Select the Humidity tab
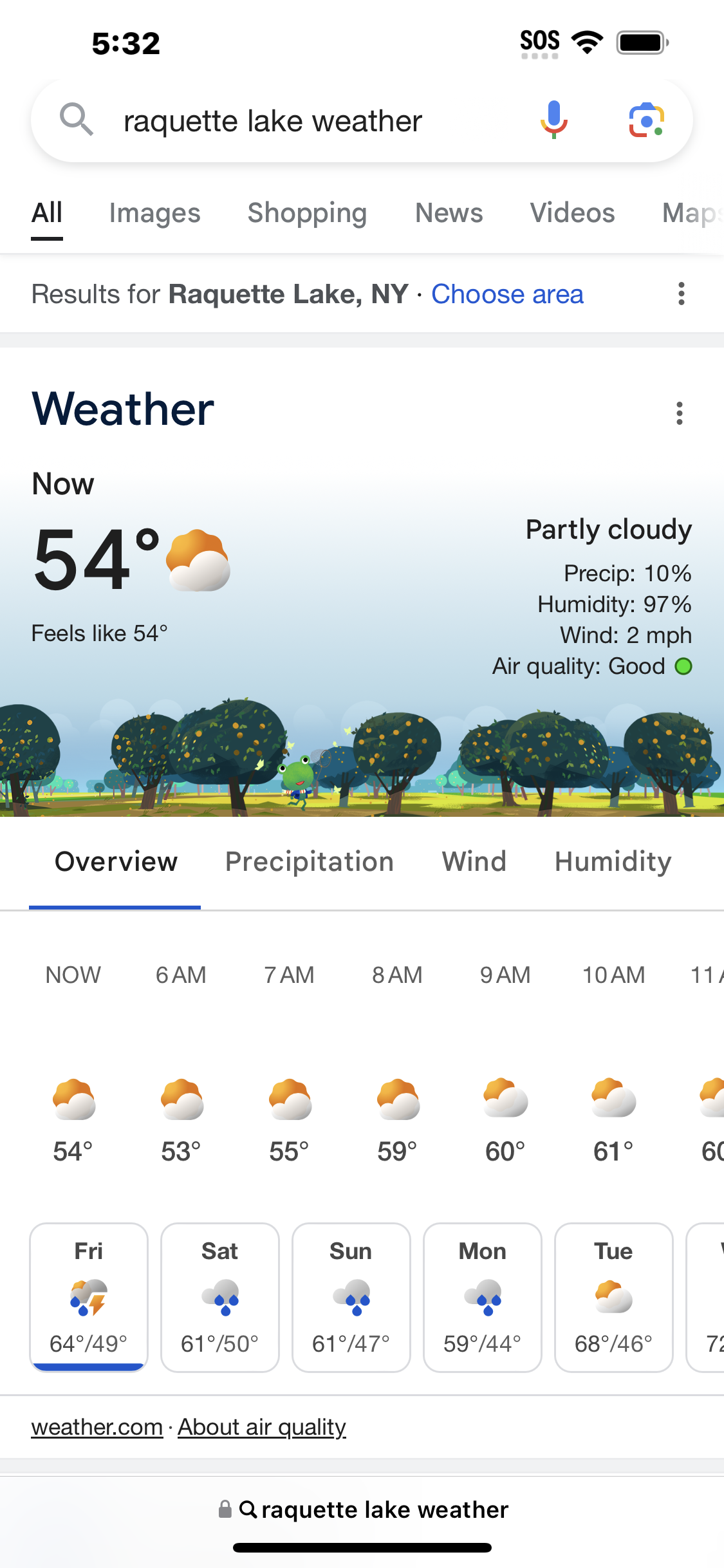The image size is (724, 1568). (x=613, y=862)
